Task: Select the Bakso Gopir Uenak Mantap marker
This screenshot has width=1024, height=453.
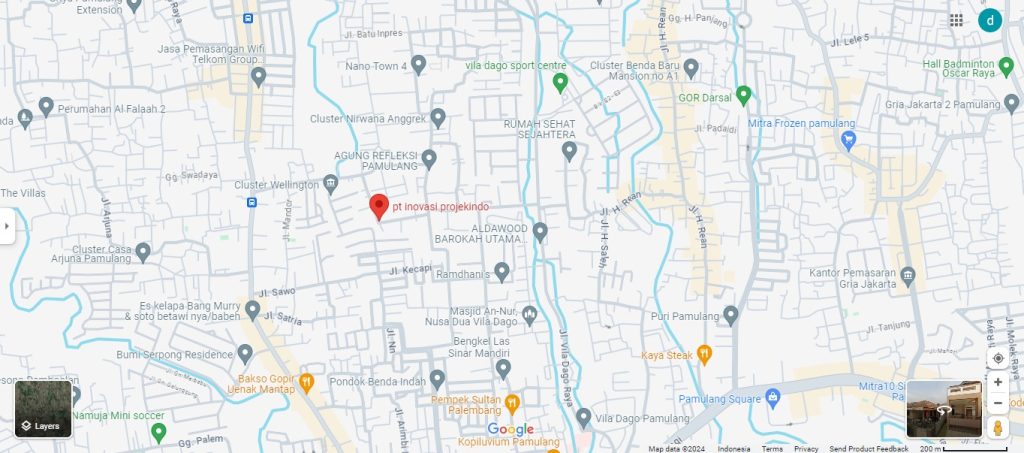Action: pyautogui.click(x=307, y=381)
